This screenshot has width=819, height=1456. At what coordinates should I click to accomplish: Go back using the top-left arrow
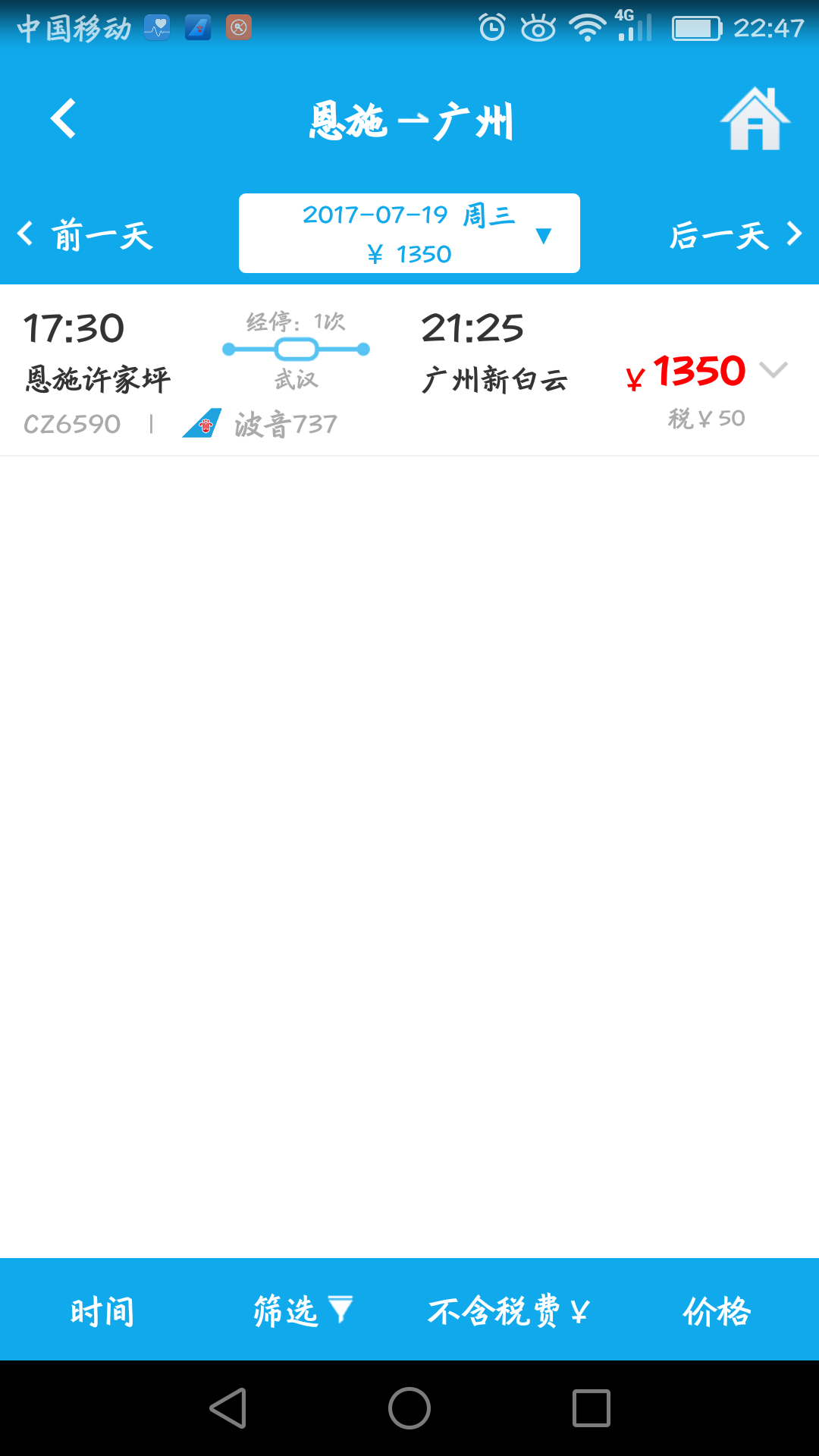(x=64, y=119)
